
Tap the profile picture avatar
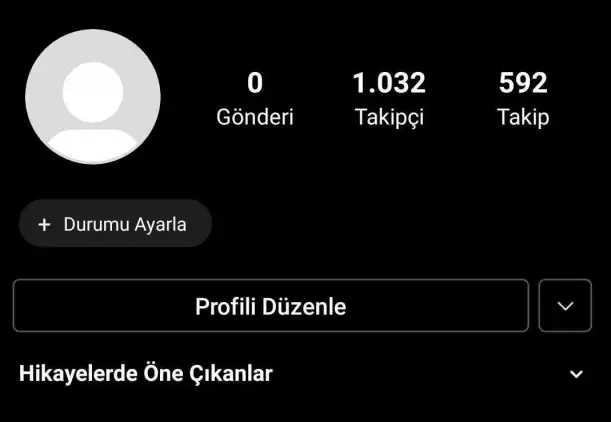92,96
